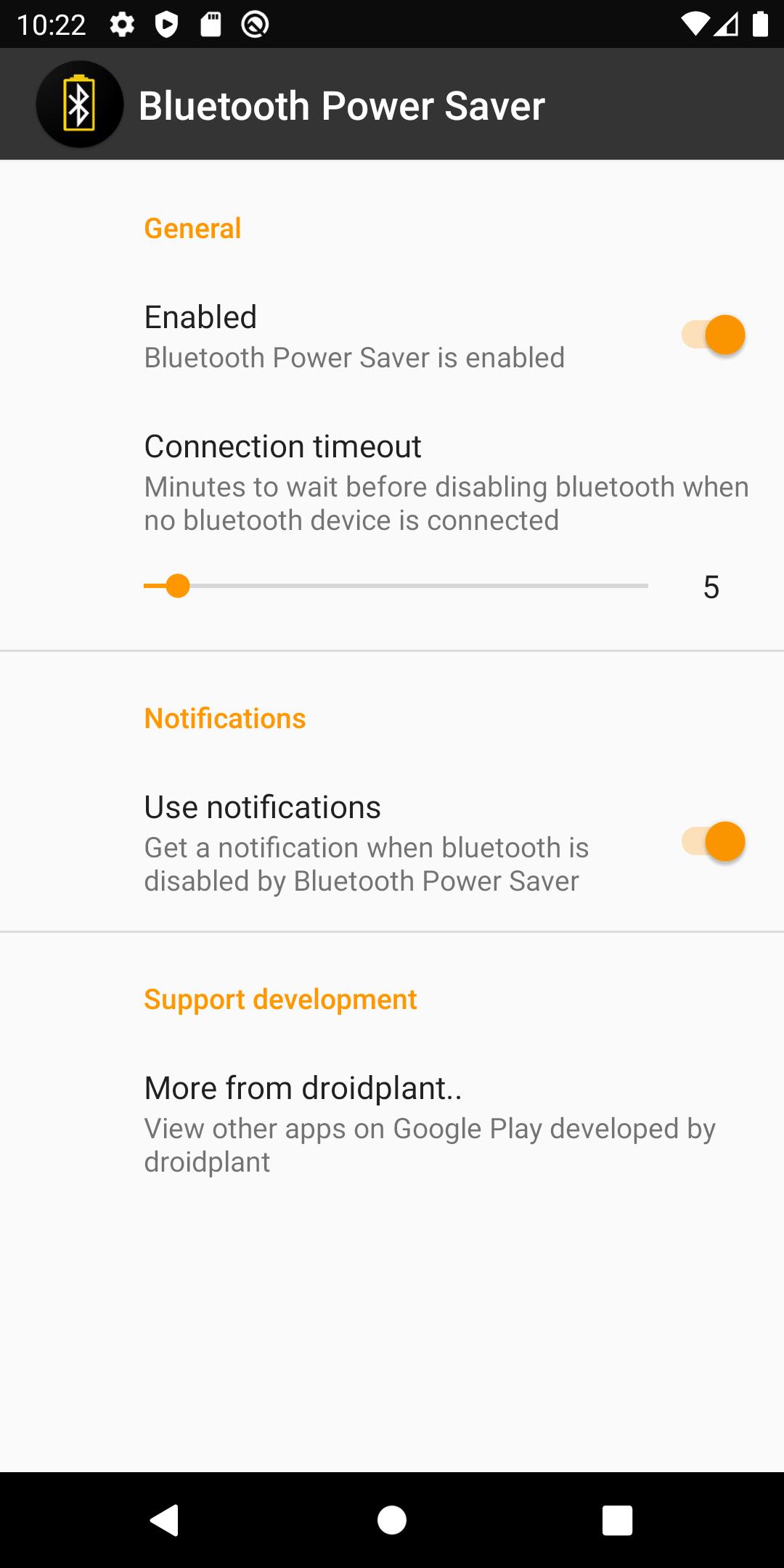784x1568 pixels.
Task: Open the settings gear in the status bar
Action: pyautogui.click(x=121, y=24)
